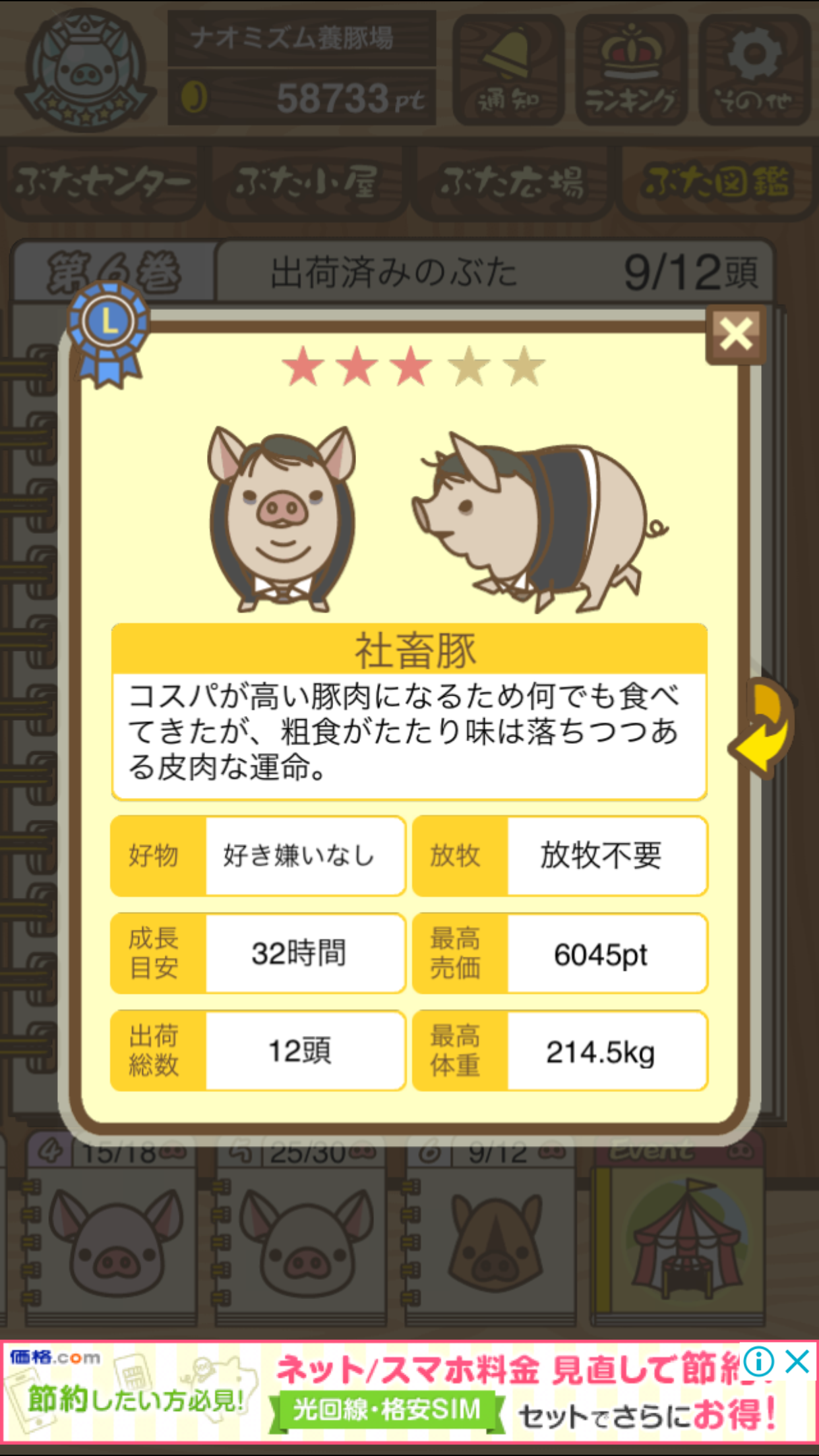Image resolution: width=819 pixels, height=1456 pixels.
Task: Close the 社畜豚 detail popup
Action: coord(736,334)
